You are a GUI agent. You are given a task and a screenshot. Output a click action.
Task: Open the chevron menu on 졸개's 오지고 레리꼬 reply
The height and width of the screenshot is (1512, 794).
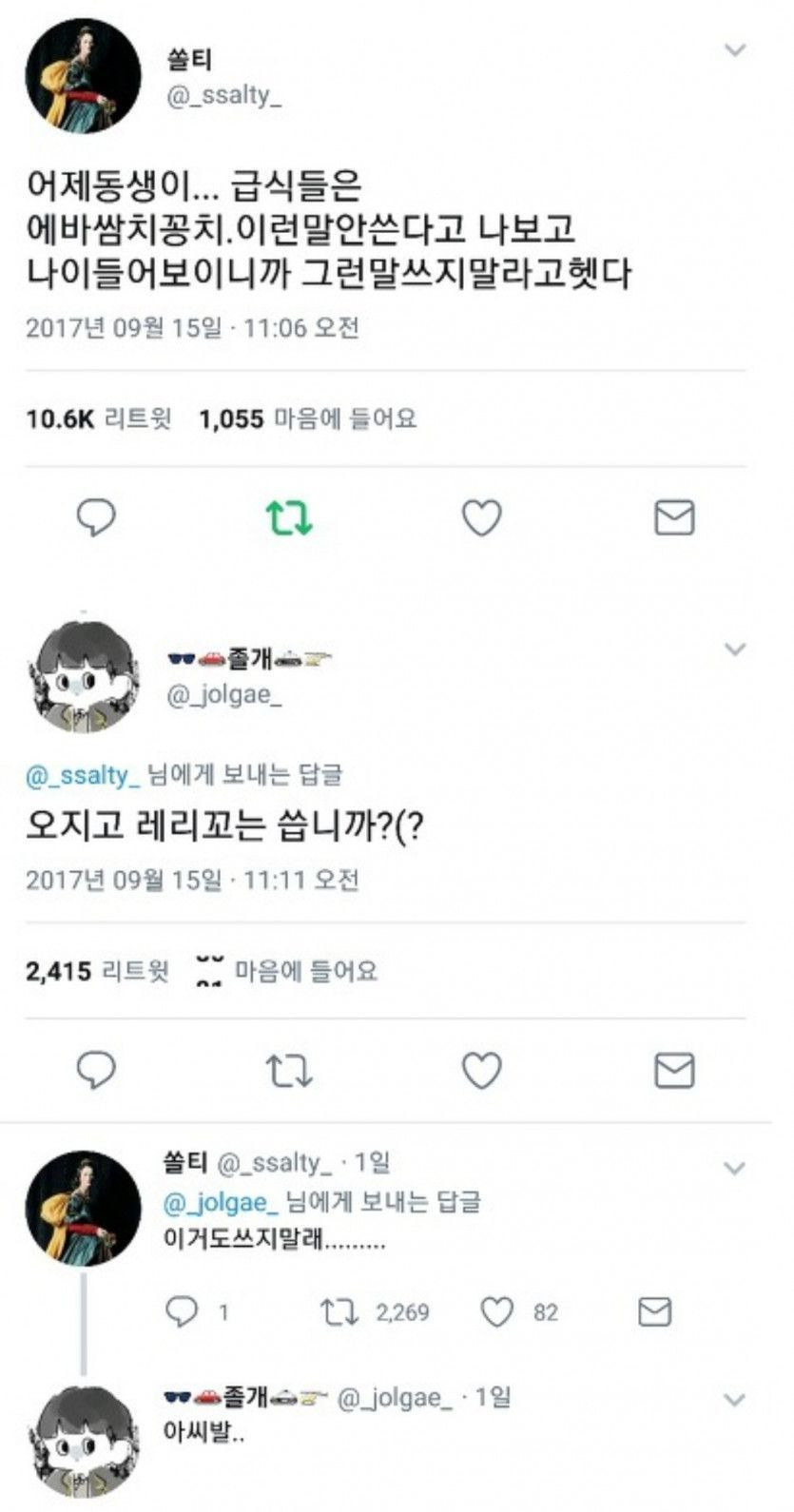(735, 649)
